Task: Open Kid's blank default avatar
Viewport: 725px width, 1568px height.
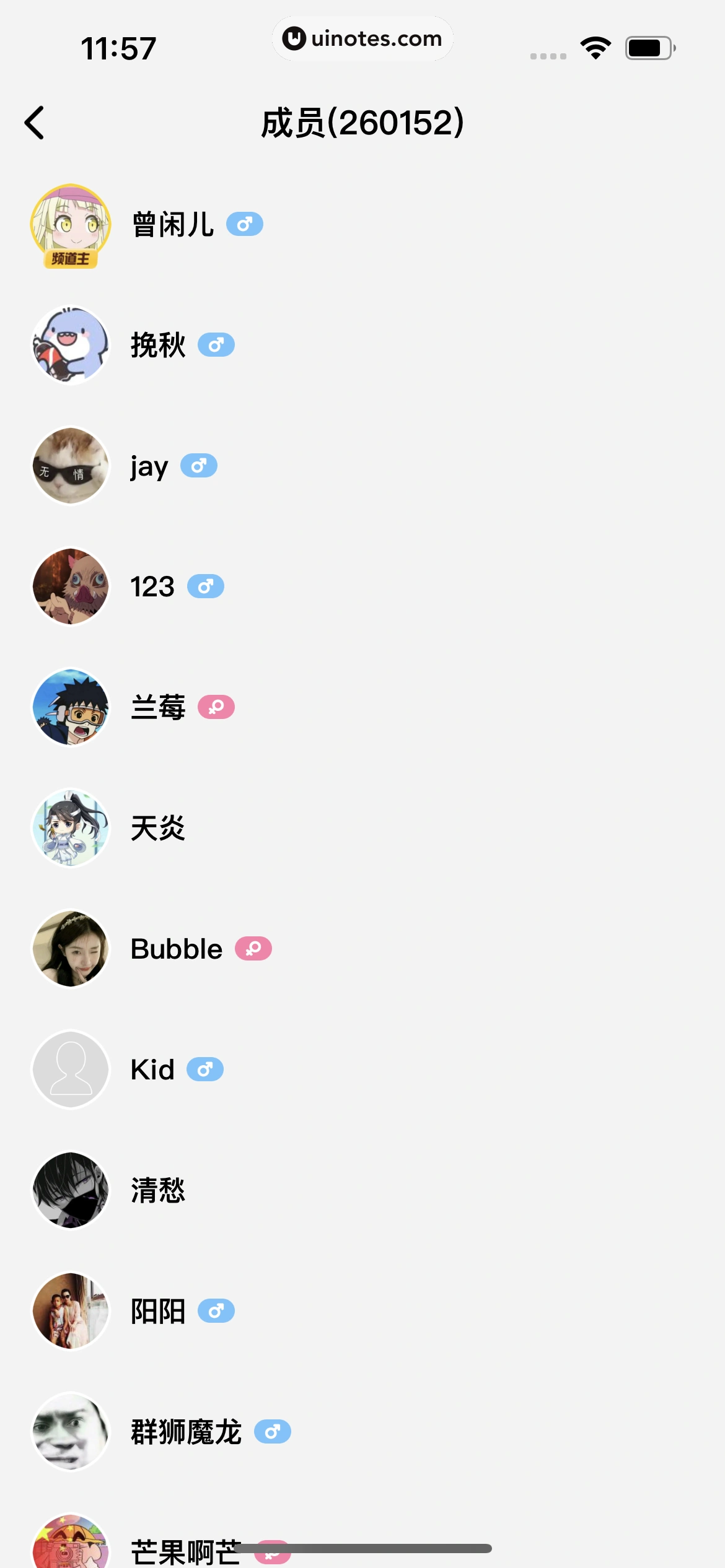Action: [70, 1069]
